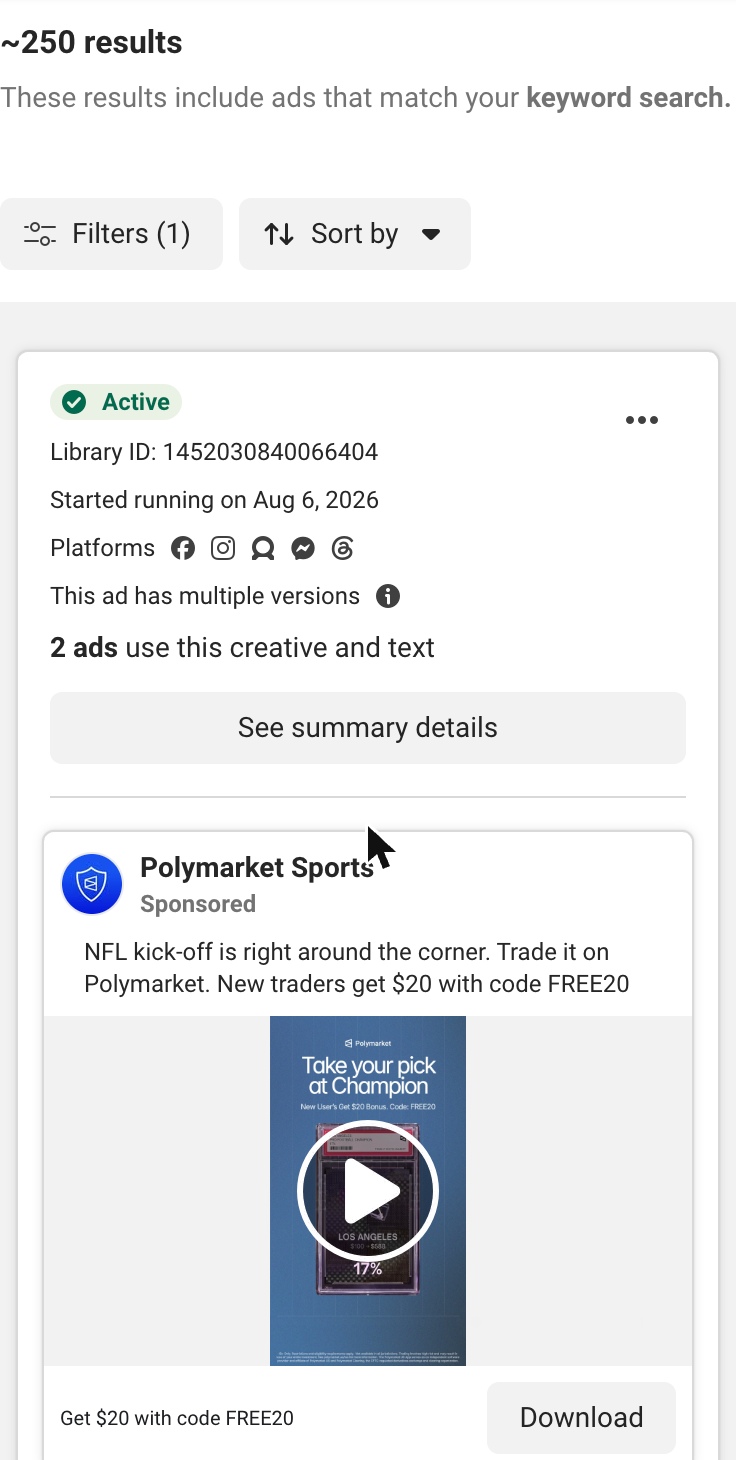Viewport: 736px width, 1460px height.
Task: Tap the Download button
Action: tap(581, 1418)
